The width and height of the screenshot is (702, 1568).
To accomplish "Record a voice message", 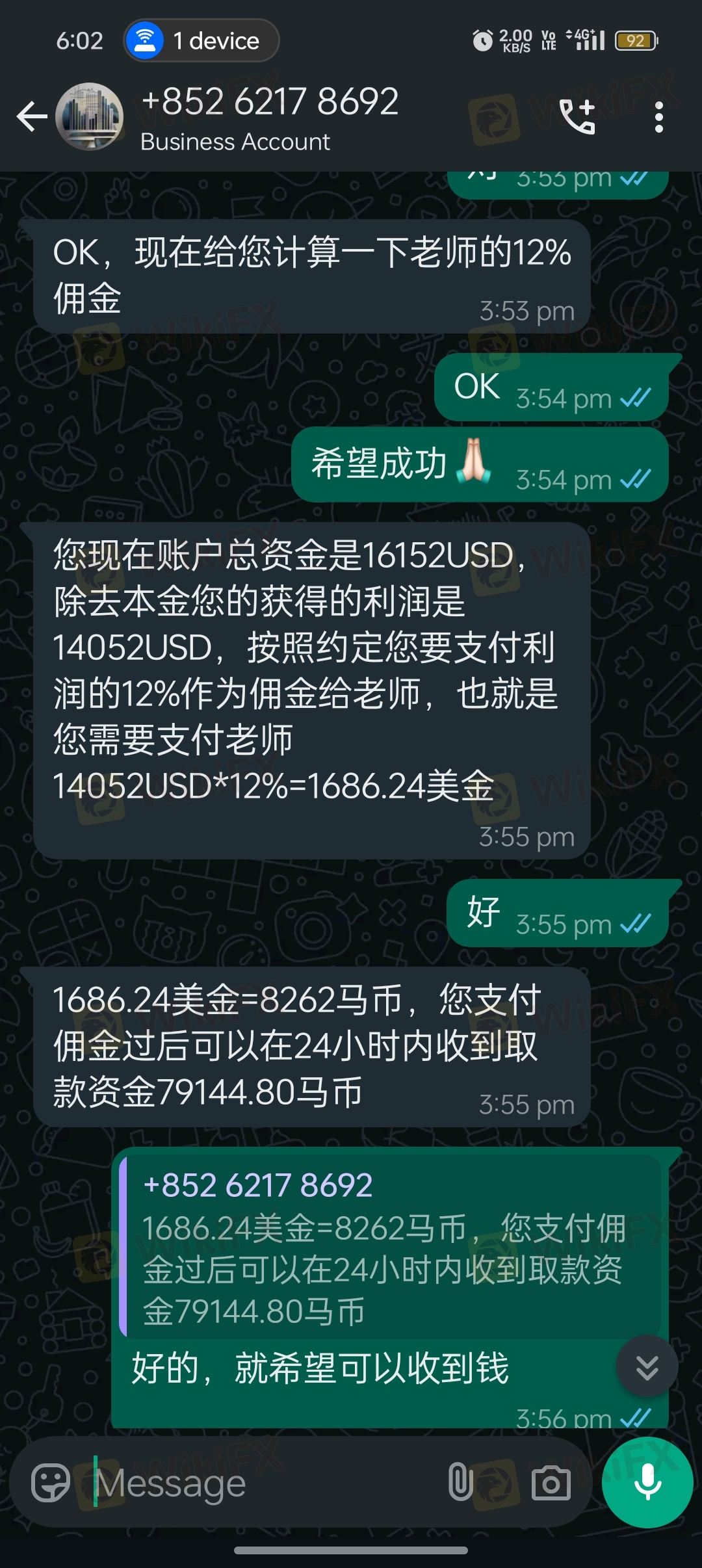I will [647, 1482].
